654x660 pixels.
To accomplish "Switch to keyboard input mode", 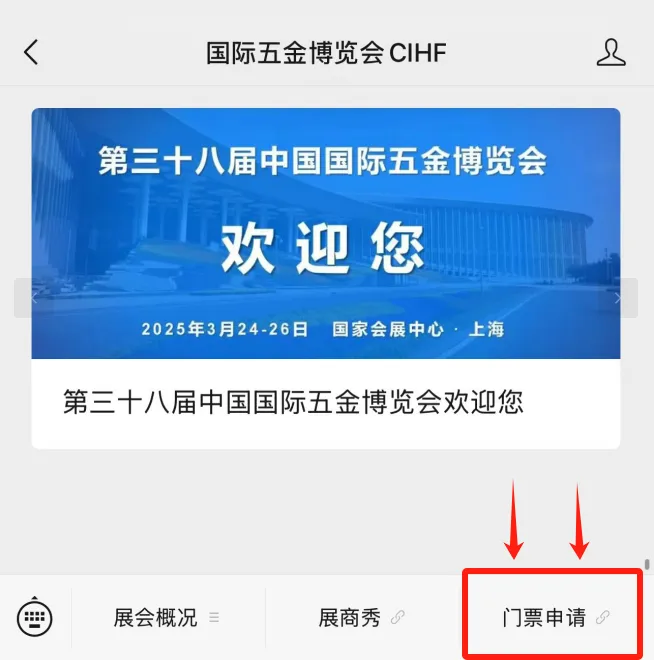I will click(x=35, y=618).
